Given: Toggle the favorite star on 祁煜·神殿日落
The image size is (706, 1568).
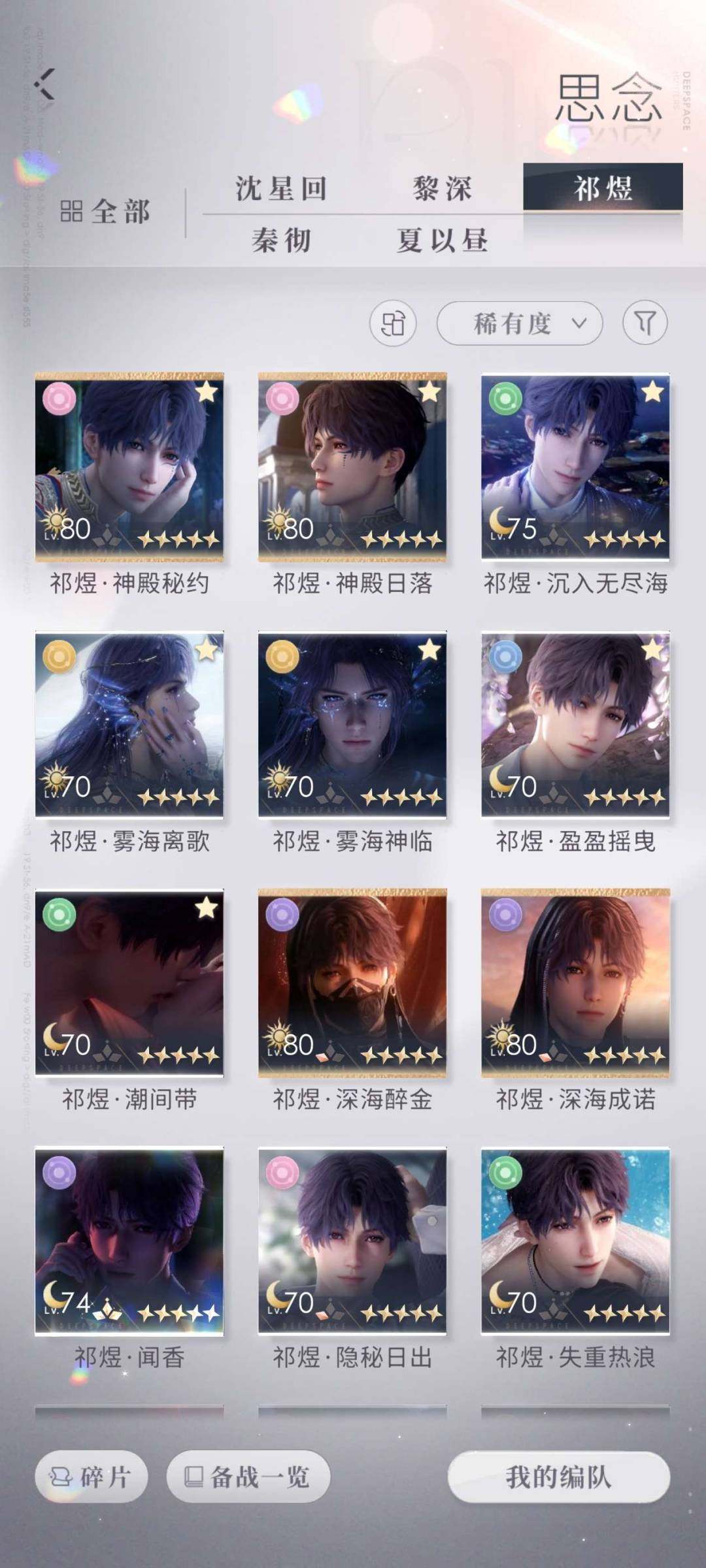Looking at the screenshot, I should pyautogui.click(x=429, y=393).
